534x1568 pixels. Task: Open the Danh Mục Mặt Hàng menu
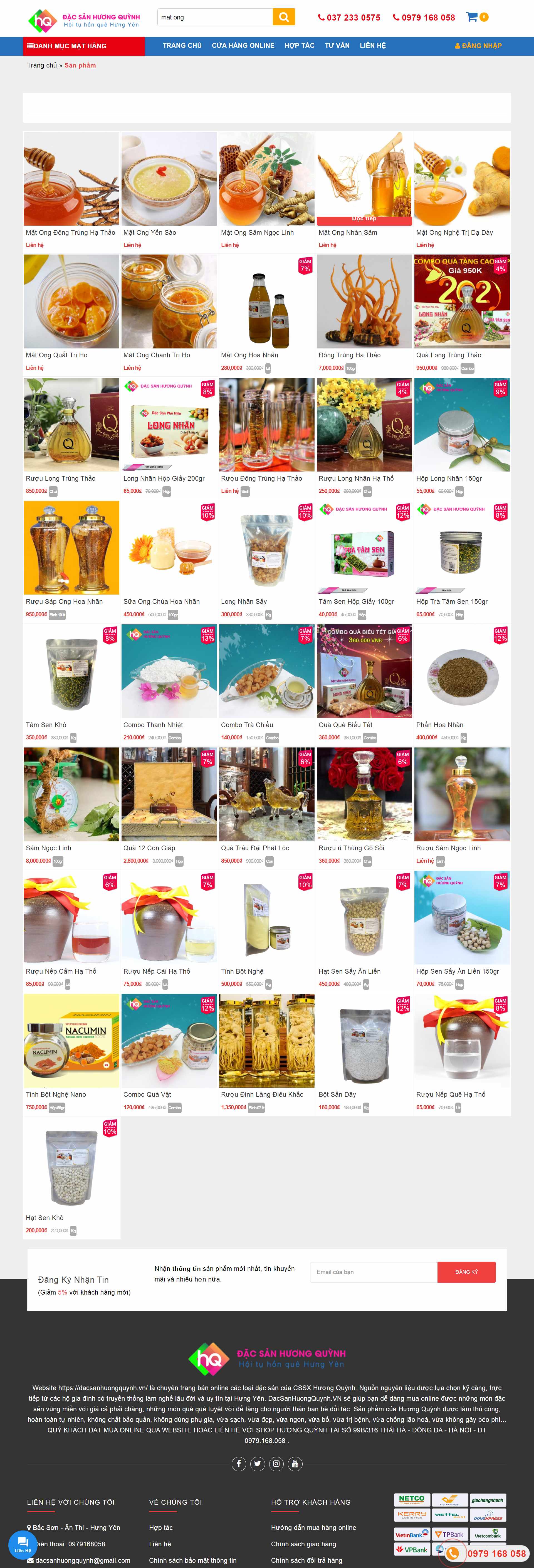(x=83, y=46)
